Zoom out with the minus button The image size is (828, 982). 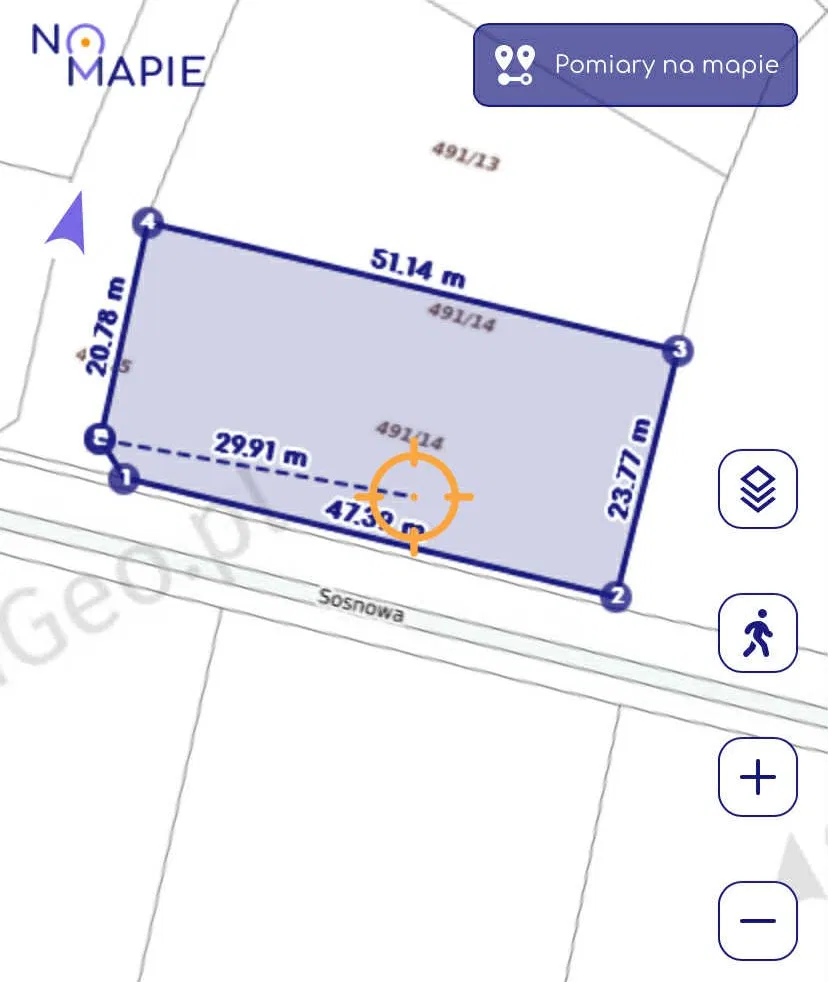(x=758, y=921)
